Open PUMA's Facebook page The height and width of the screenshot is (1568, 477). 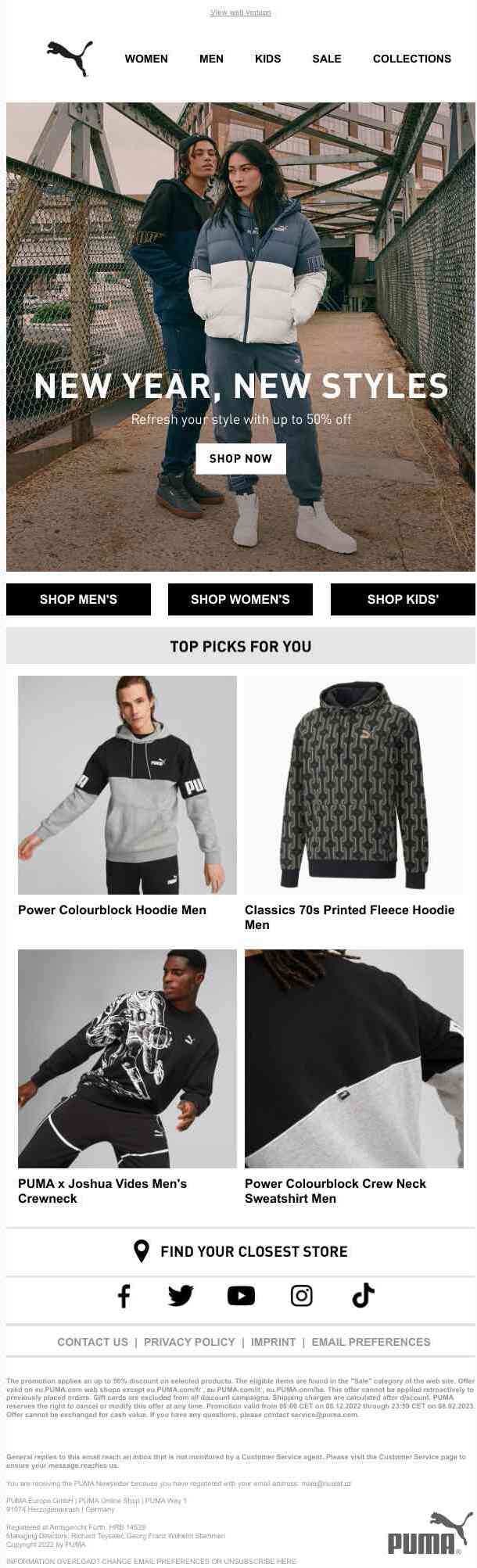coord(124,1296)
